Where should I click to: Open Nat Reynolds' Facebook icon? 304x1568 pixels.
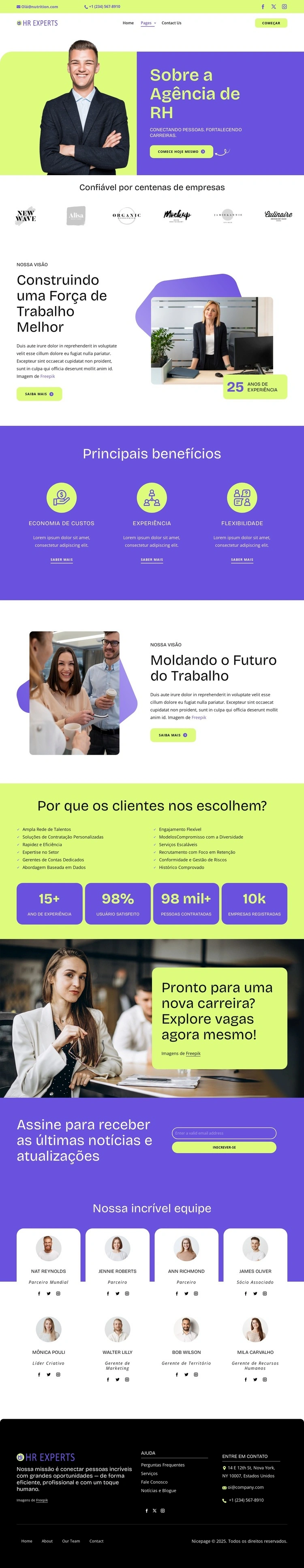coord(39,1293)
